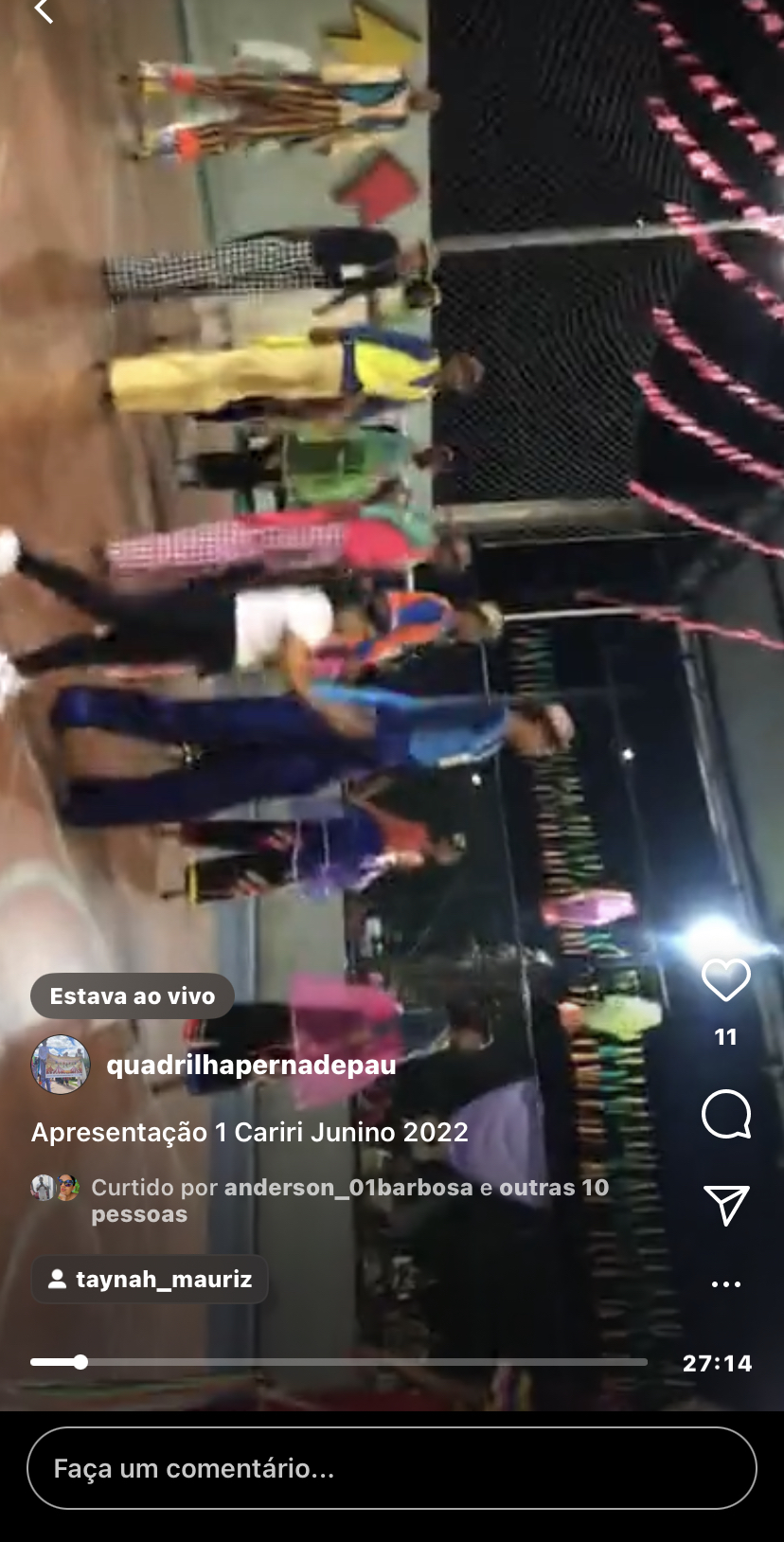The height and width of the screenshot is (1542, 784).
Task: Open the tagged user taynah_mauriz chip
Action: pyautogui.click(x=150, y=1280)
